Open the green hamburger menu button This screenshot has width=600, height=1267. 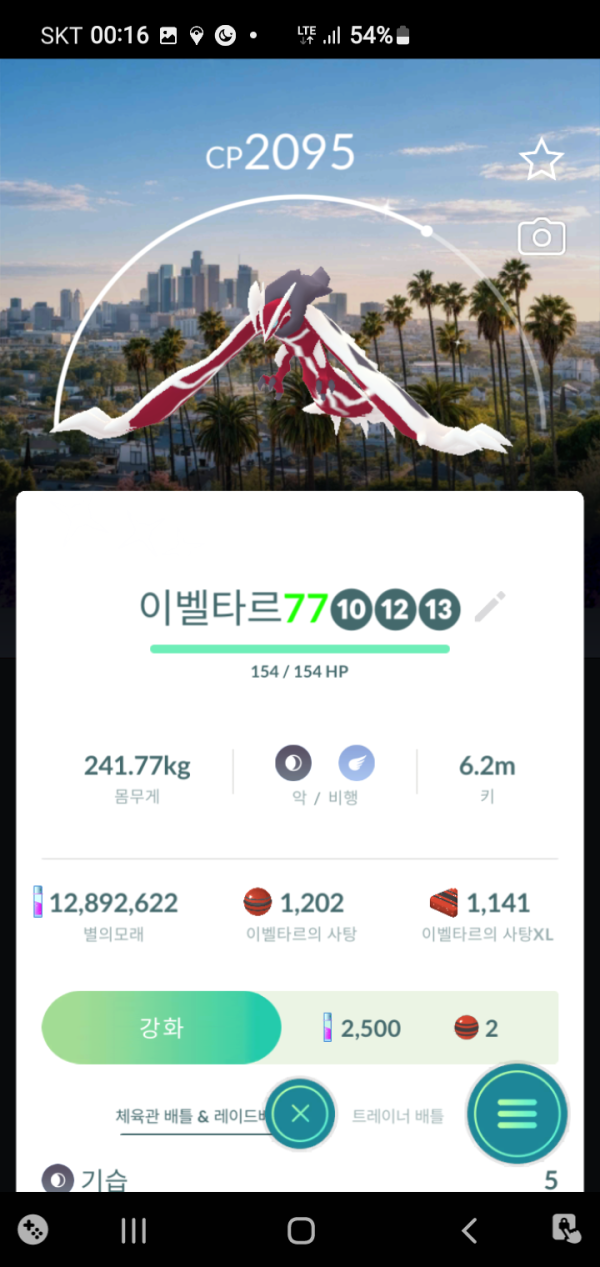click(517, 1113)
